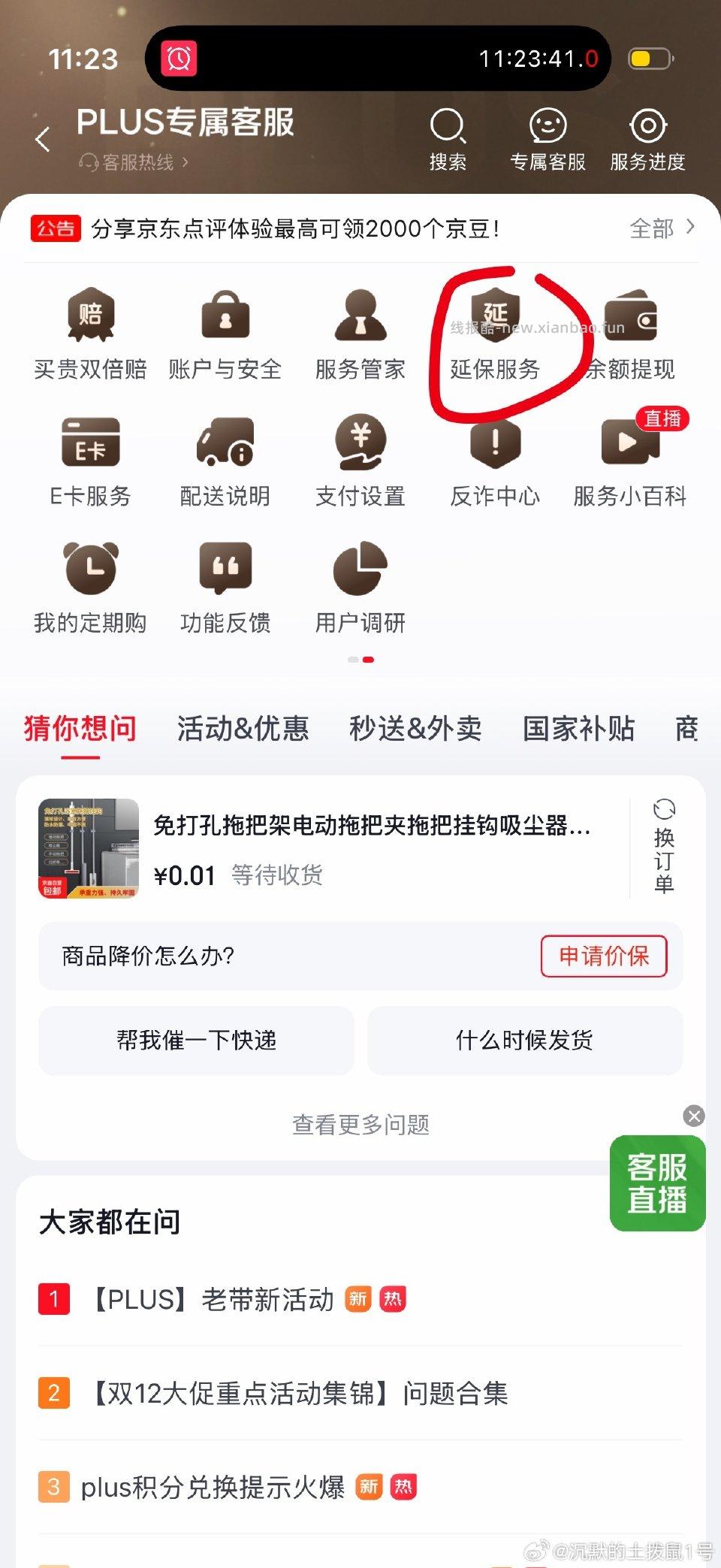Open 服务进度 service progress
The width and height of the screenshot is (721, 1568).
(647, 135)
